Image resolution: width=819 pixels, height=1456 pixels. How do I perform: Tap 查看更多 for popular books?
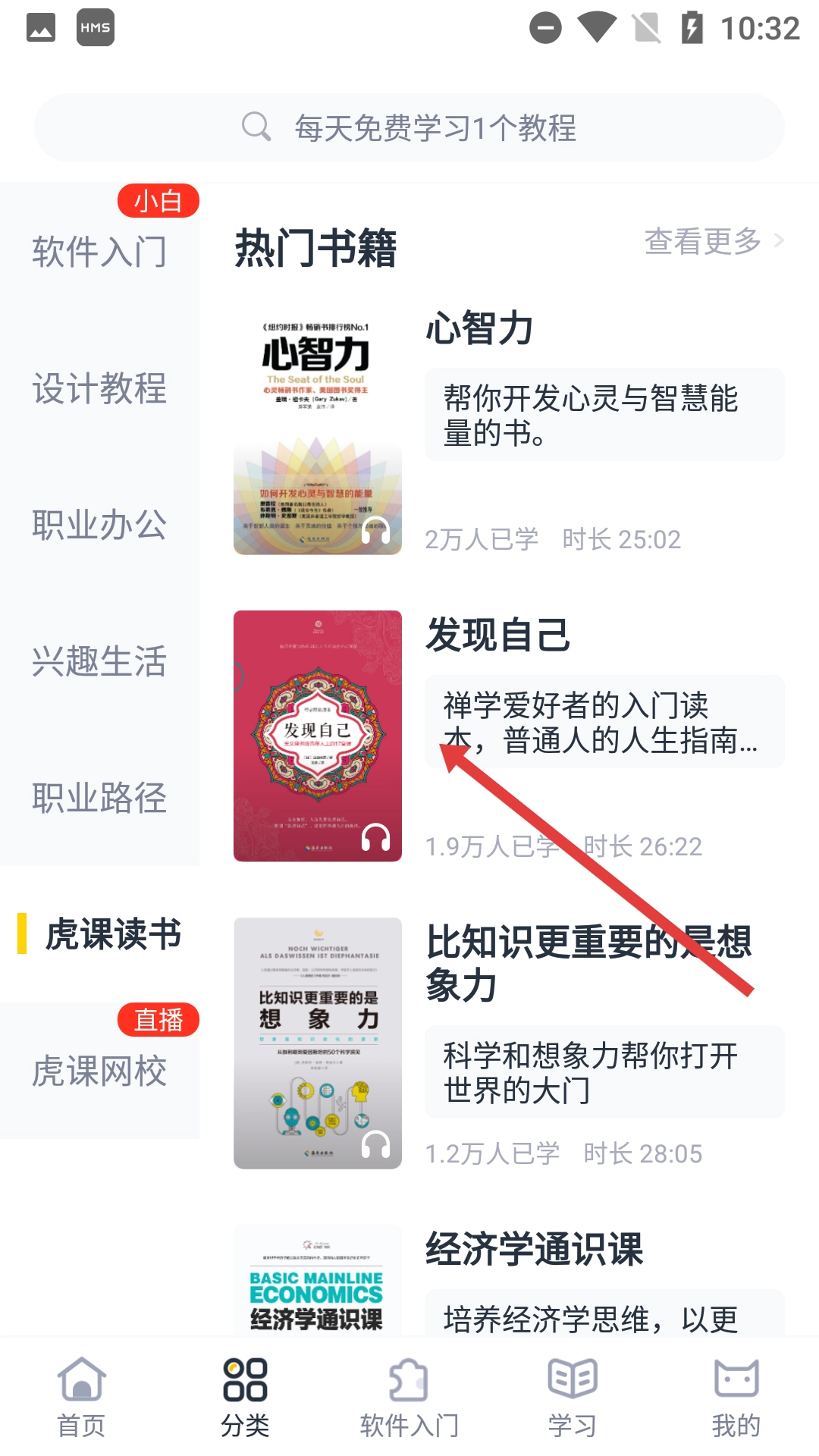point(713,241)
